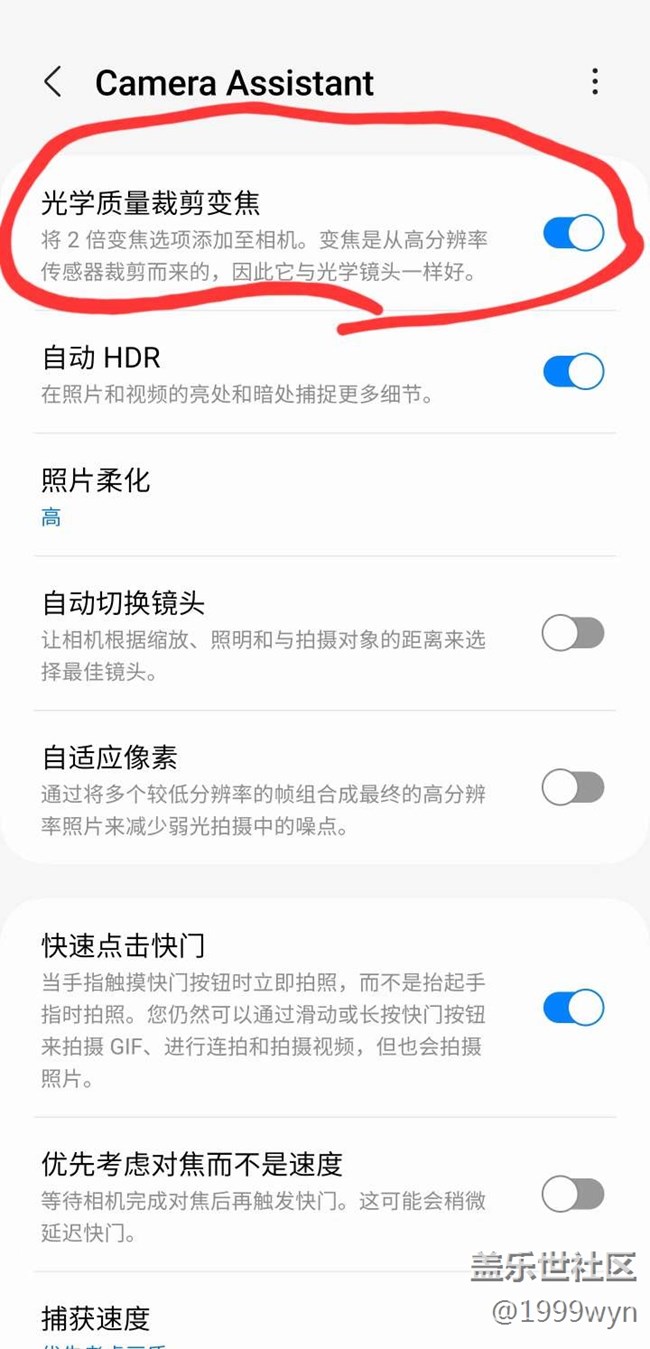650x1349 pixels.
Task: Turn on 自适应像素
Action: (573, 788)
